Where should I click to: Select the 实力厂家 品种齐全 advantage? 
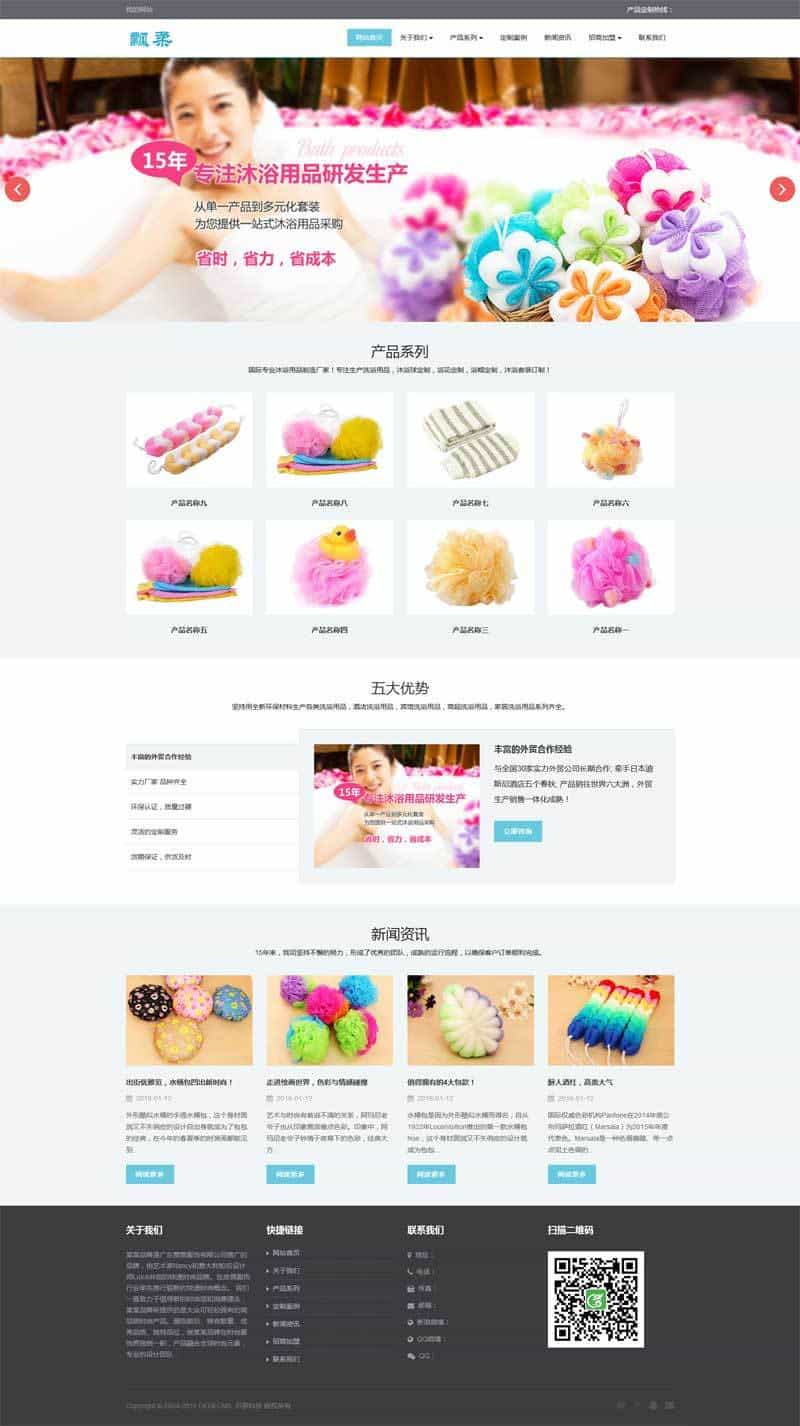[x=212, y=782]
